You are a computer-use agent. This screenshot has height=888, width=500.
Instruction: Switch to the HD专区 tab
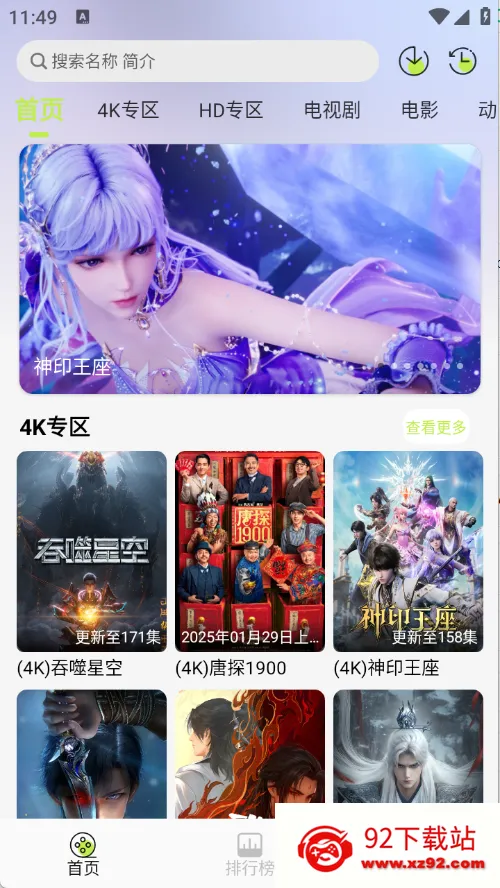tap(231, 110)
